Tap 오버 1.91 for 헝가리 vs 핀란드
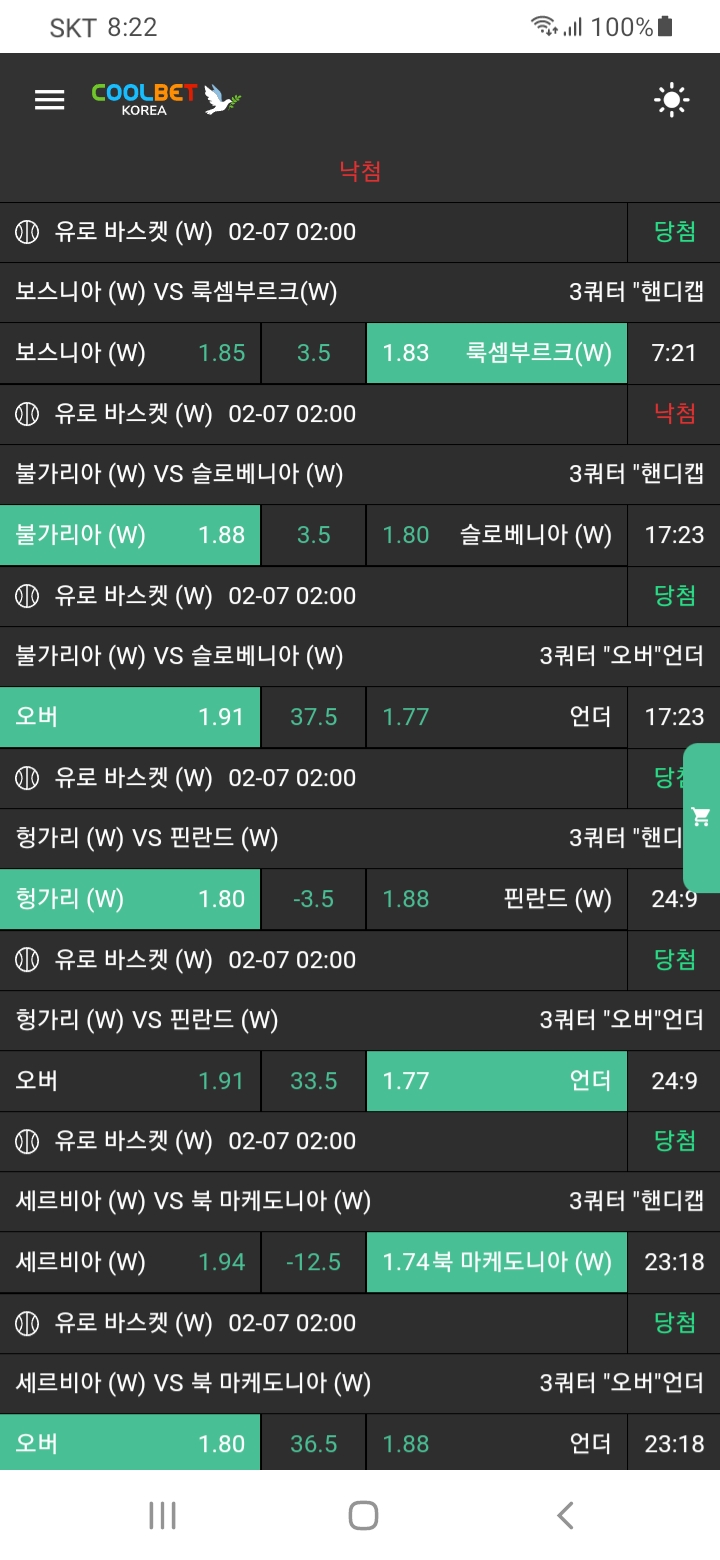 130,1081
